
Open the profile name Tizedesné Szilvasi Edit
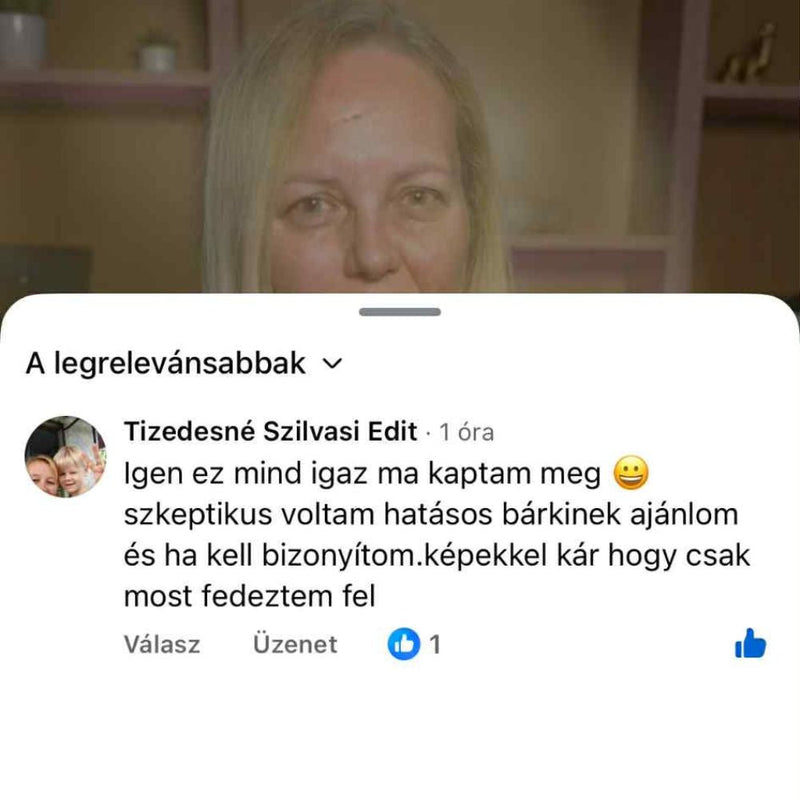[x=270, y=431]
